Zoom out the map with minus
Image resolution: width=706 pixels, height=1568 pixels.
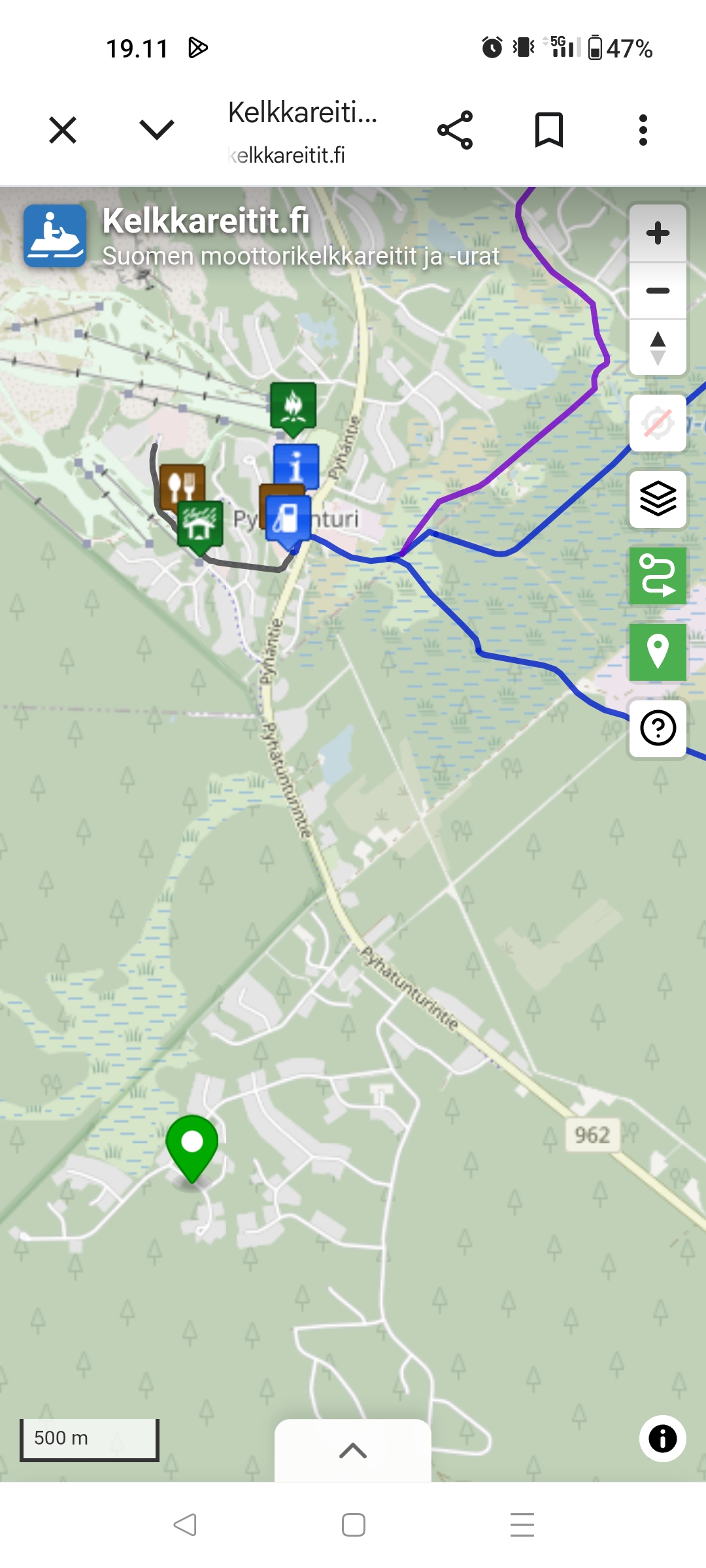[658, 291]
